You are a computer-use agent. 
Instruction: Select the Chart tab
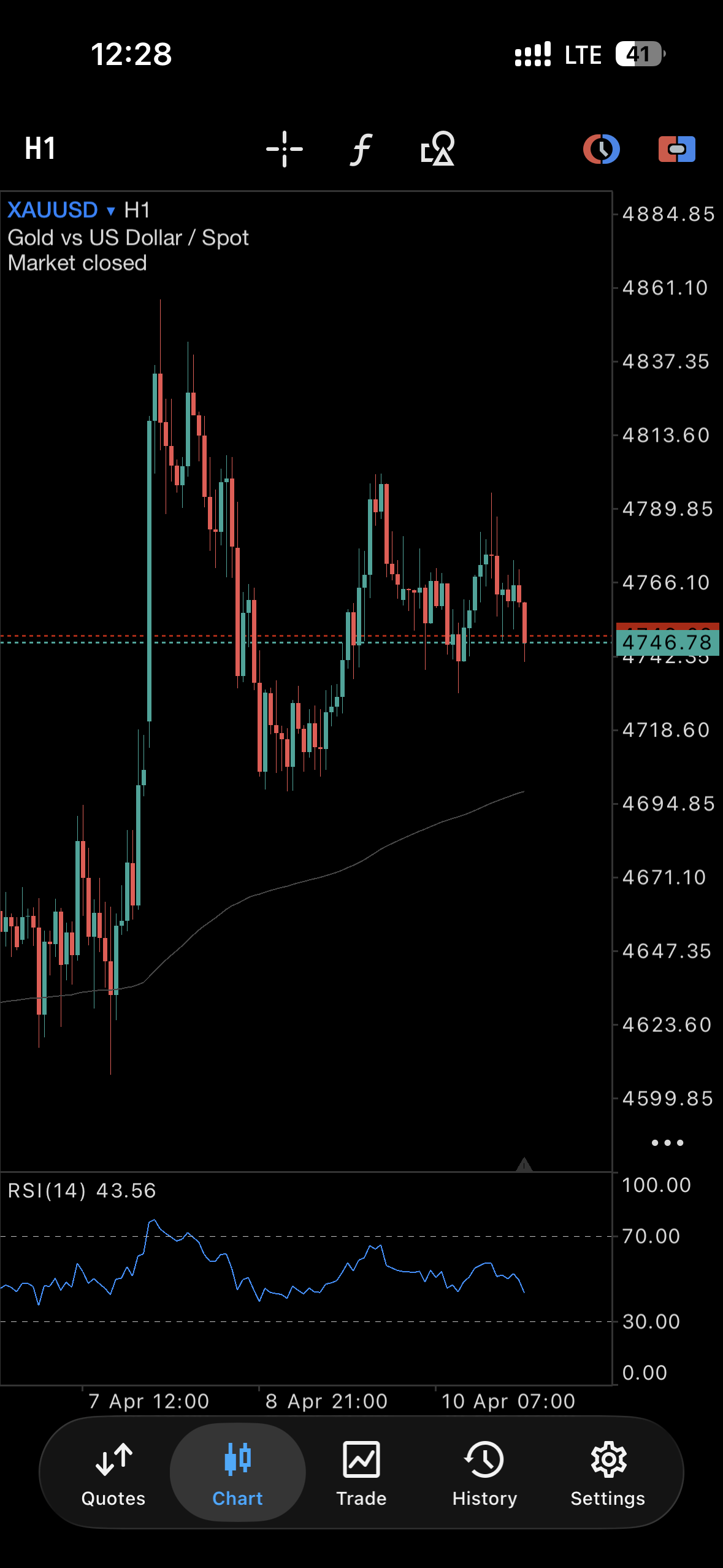[x=238, y=1472]
